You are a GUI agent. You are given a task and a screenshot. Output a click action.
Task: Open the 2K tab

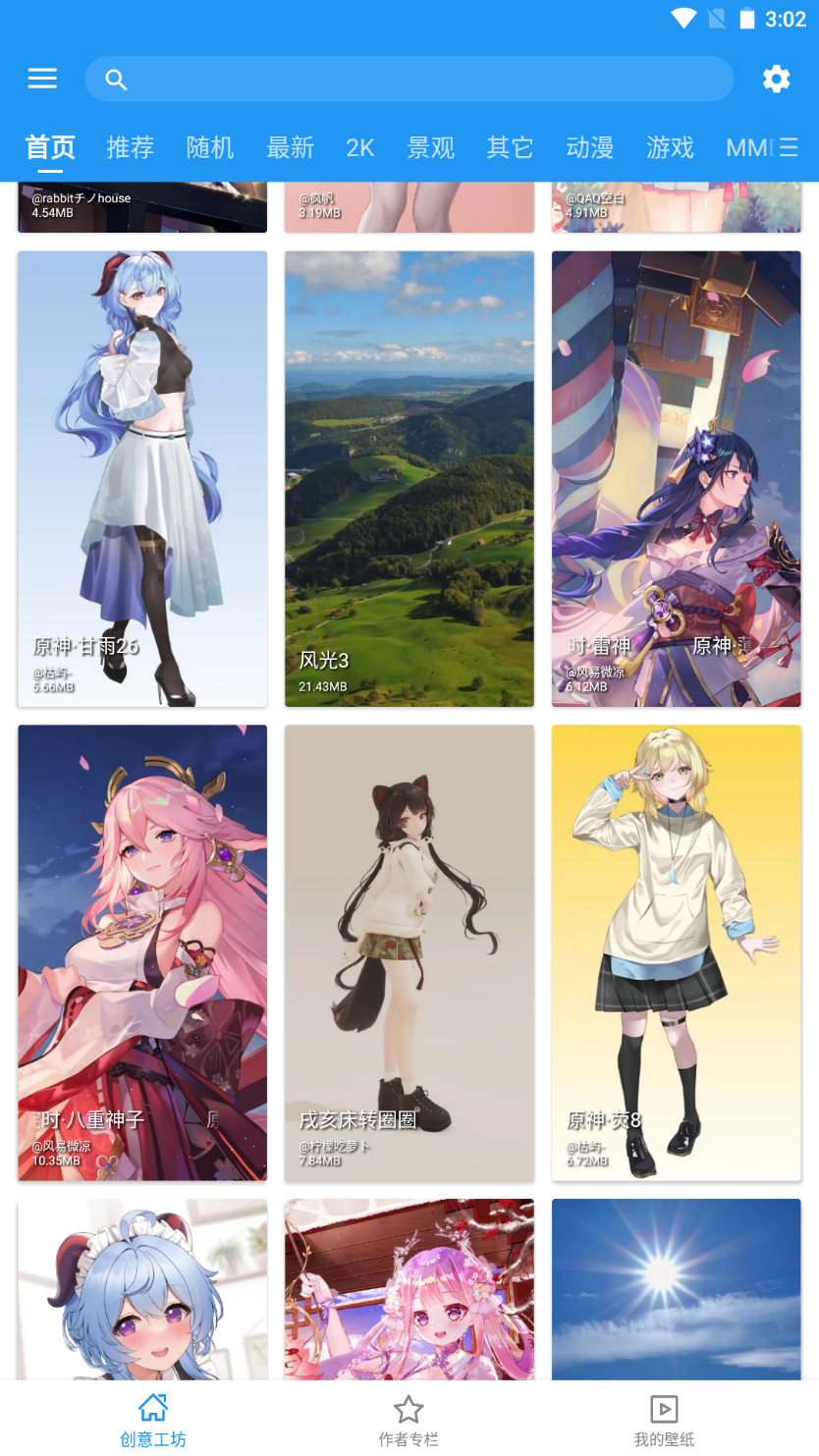[360, 147]
